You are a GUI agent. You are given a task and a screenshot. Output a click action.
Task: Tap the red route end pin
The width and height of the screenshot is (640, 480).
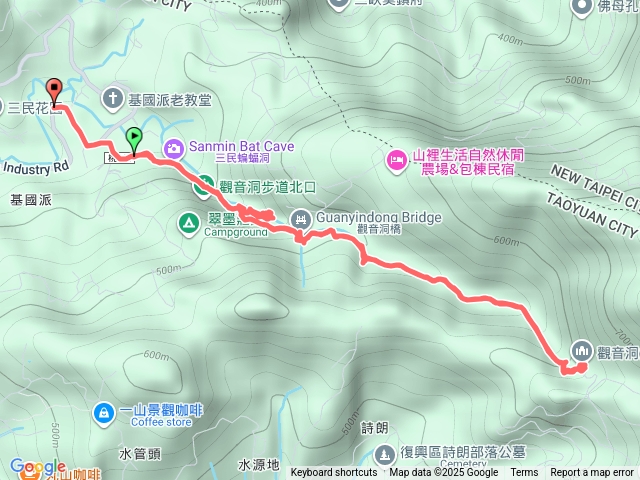coord(54,91)
